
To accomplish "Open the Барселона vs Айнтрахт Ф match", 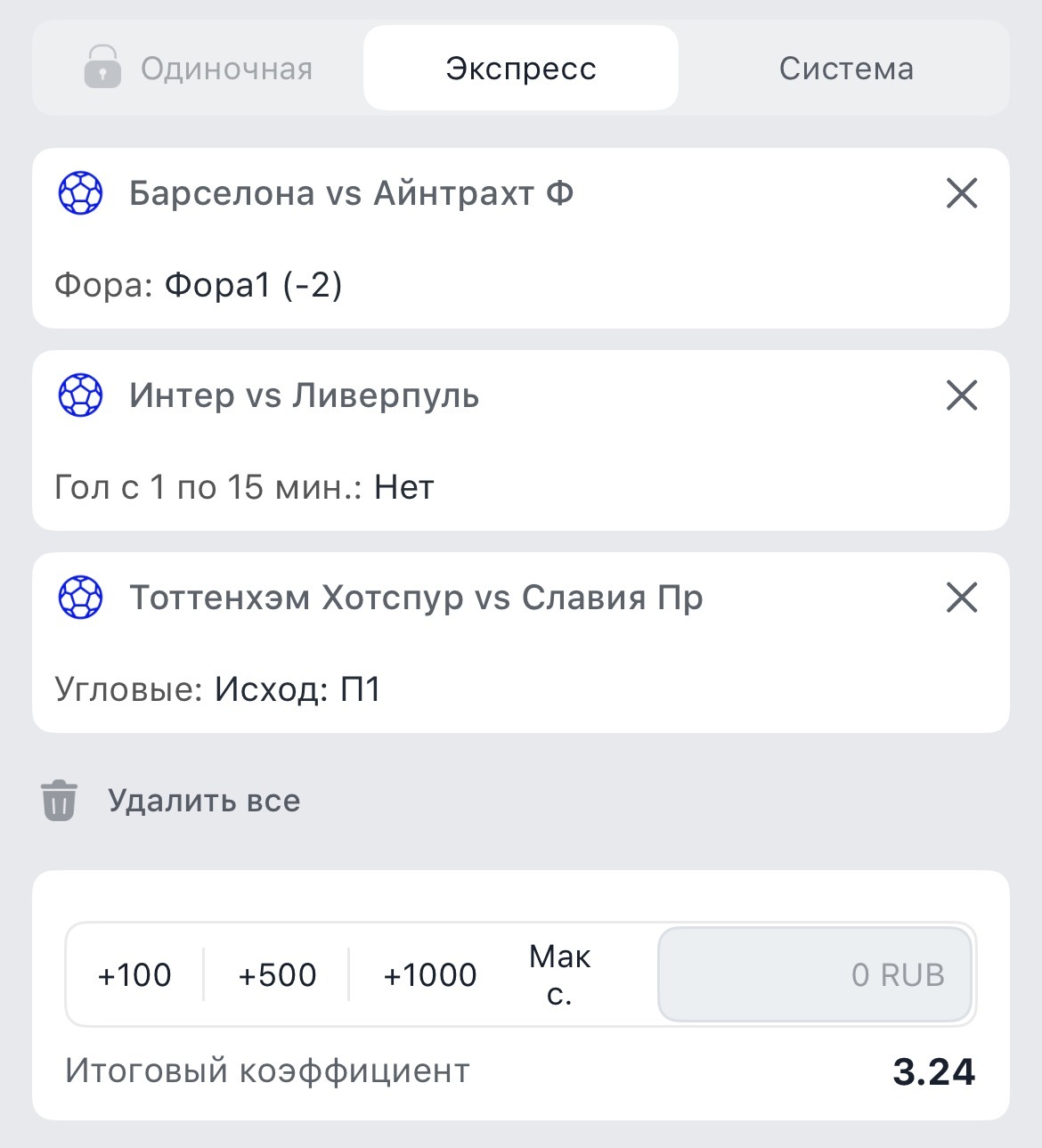I will (351, 193).
